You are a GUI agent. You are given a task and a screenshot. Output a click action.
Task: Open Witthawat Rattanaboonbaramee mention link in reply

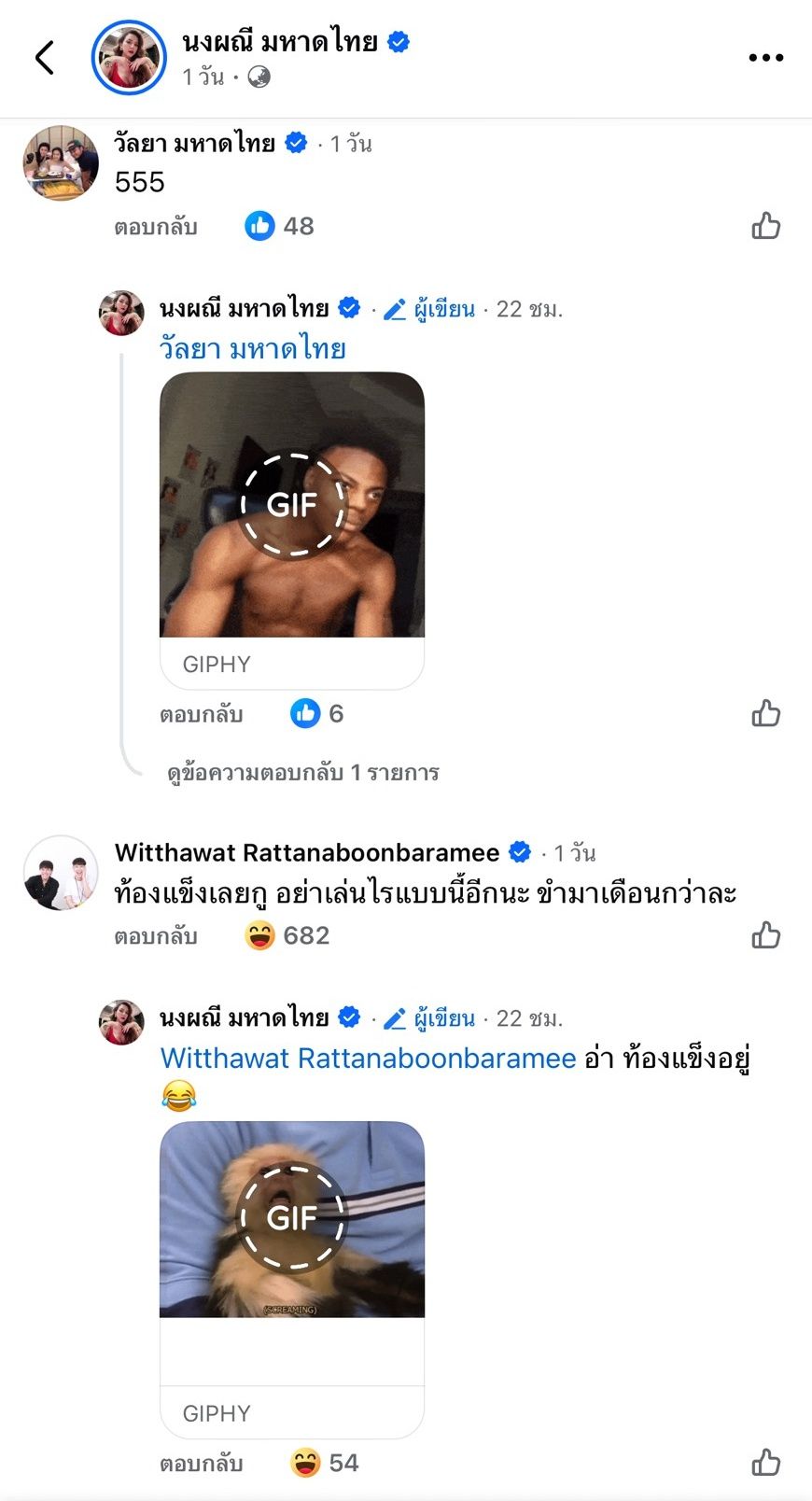pyautogui.click(x=368, y=1059)
